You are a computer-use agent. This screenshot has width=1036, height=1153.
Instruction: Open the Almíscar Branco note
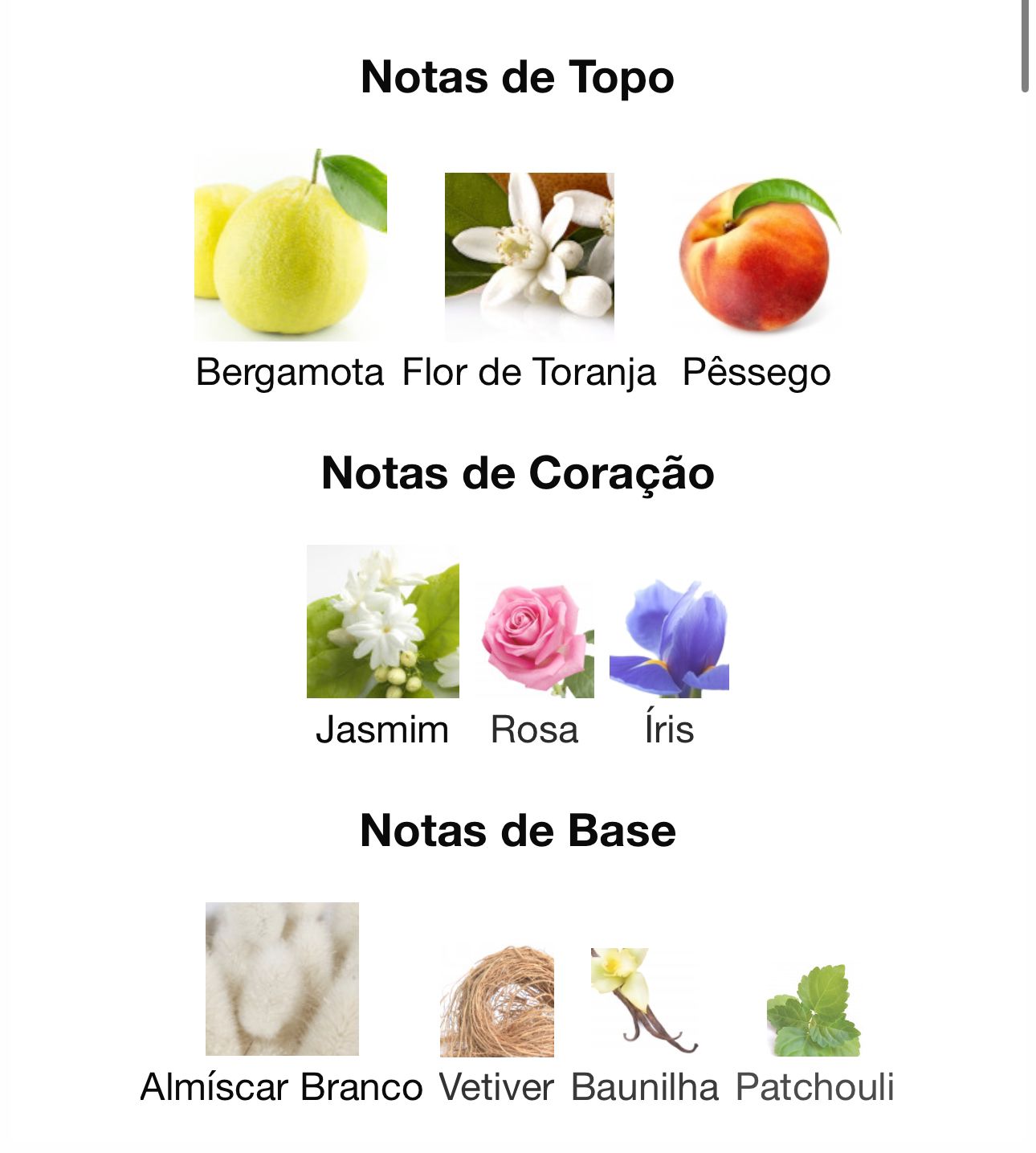pos(282,979)
